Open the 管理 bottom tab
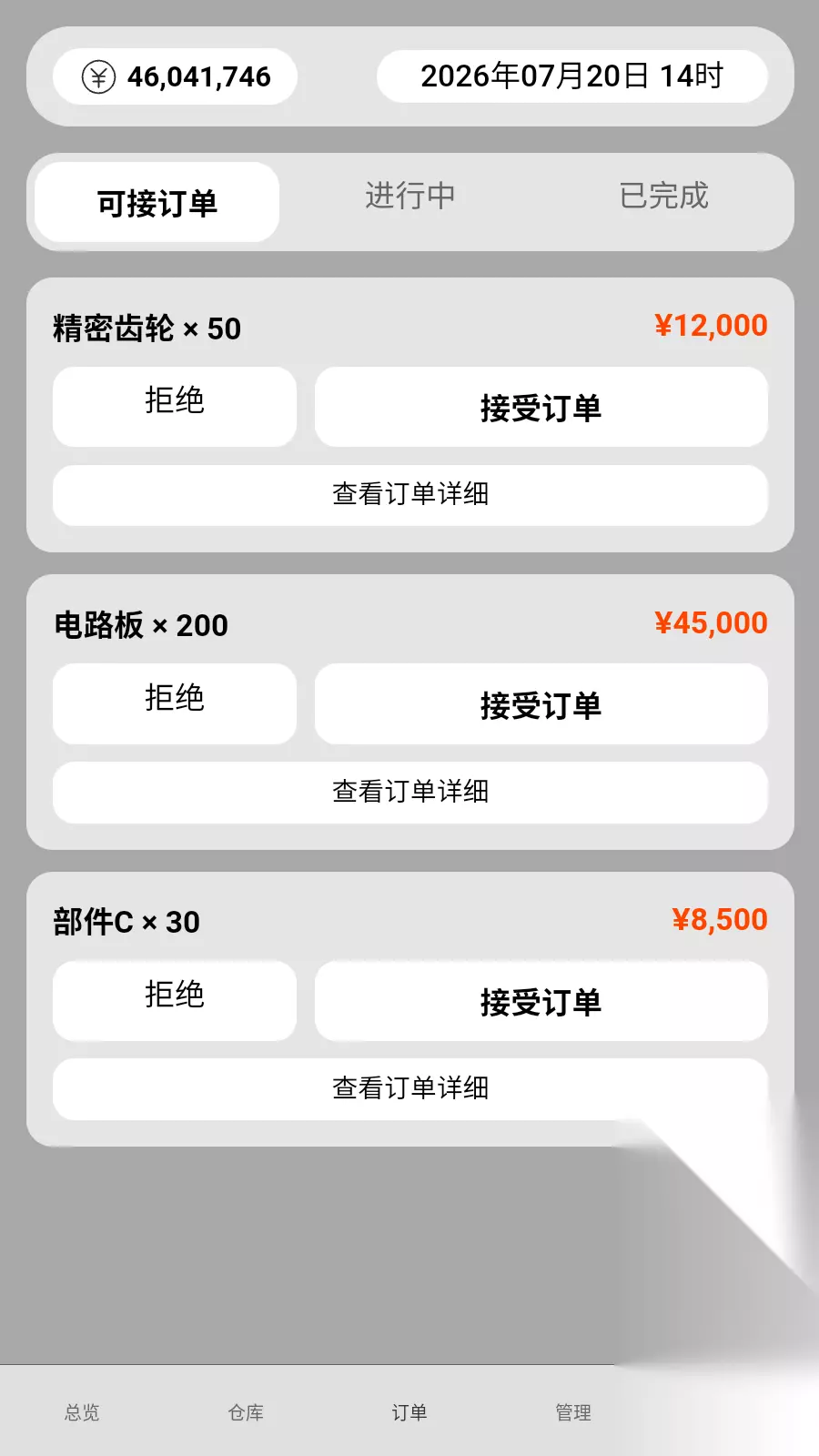This screenshot has height=1456, width=819. point(573,1412)
